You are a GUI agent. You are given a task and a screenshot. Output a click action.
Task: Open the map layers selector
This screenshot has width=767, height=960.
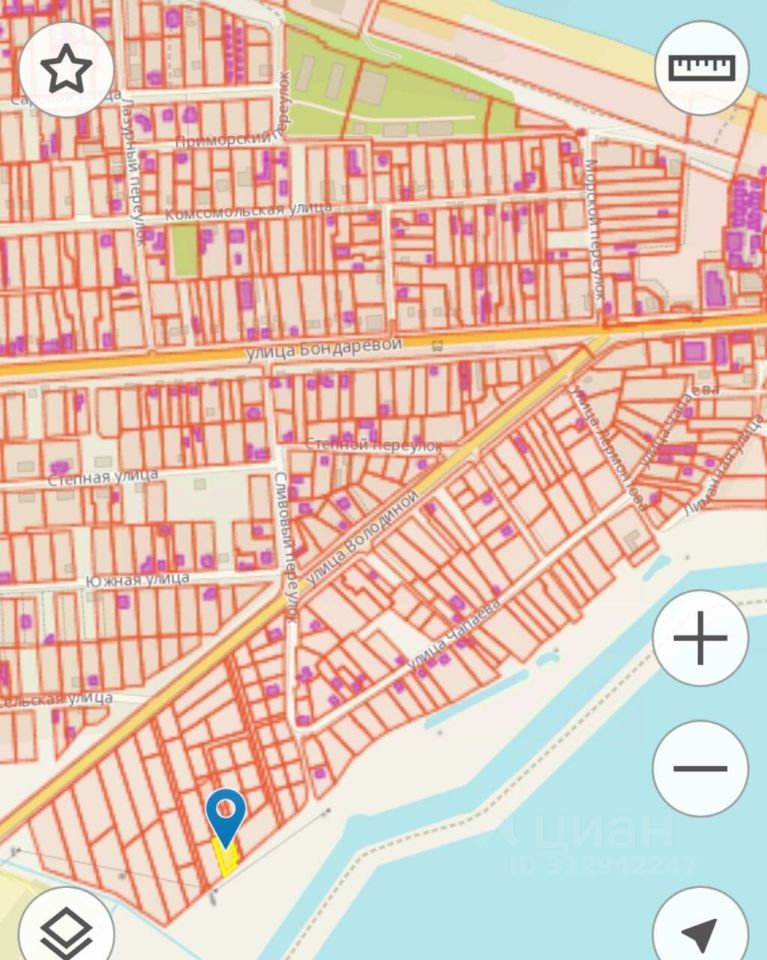[x=66, y=928]
